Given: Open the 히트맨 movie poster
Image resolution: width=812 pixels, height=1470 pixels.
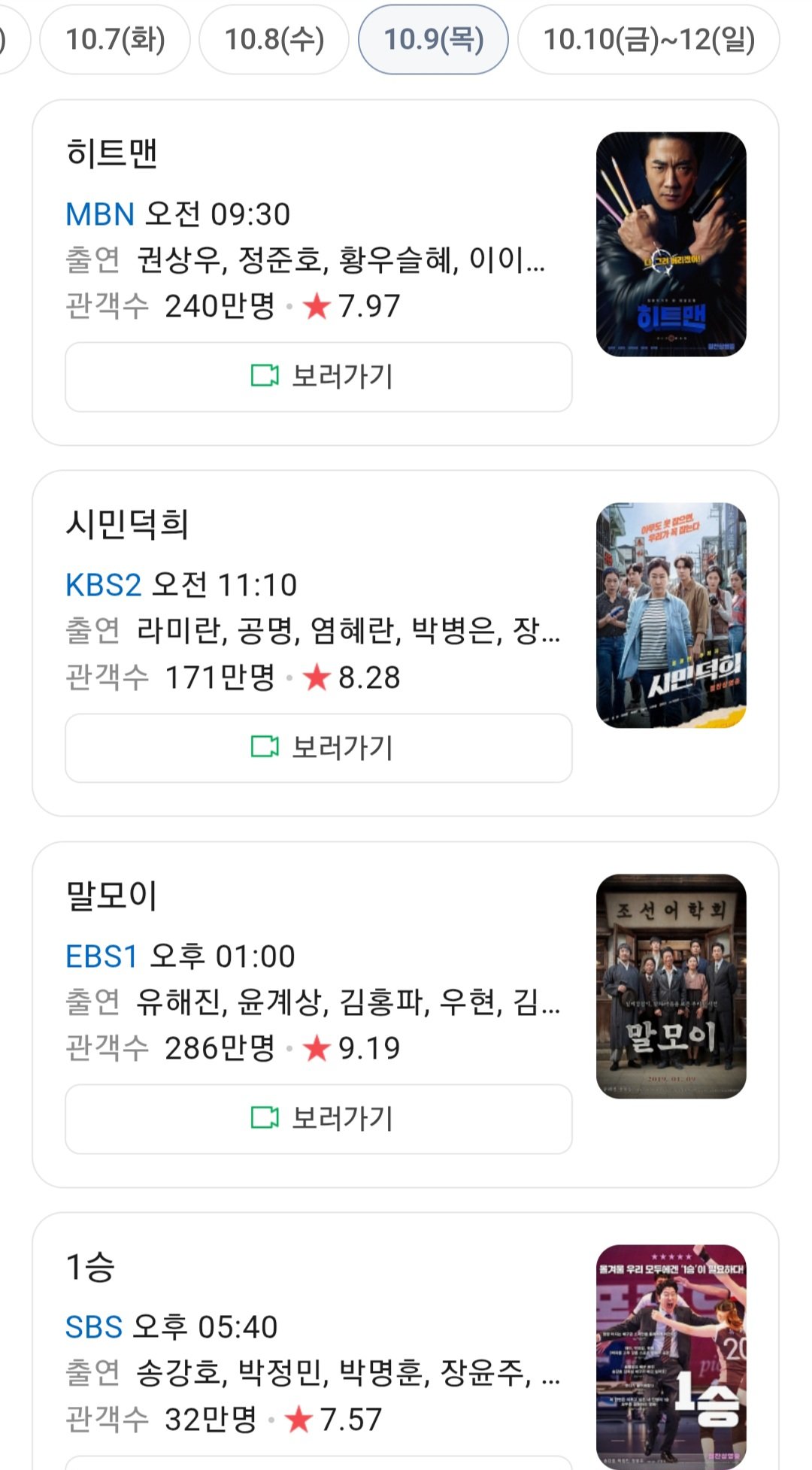Looking at the screenshot, I should click(x=671, y=244).
